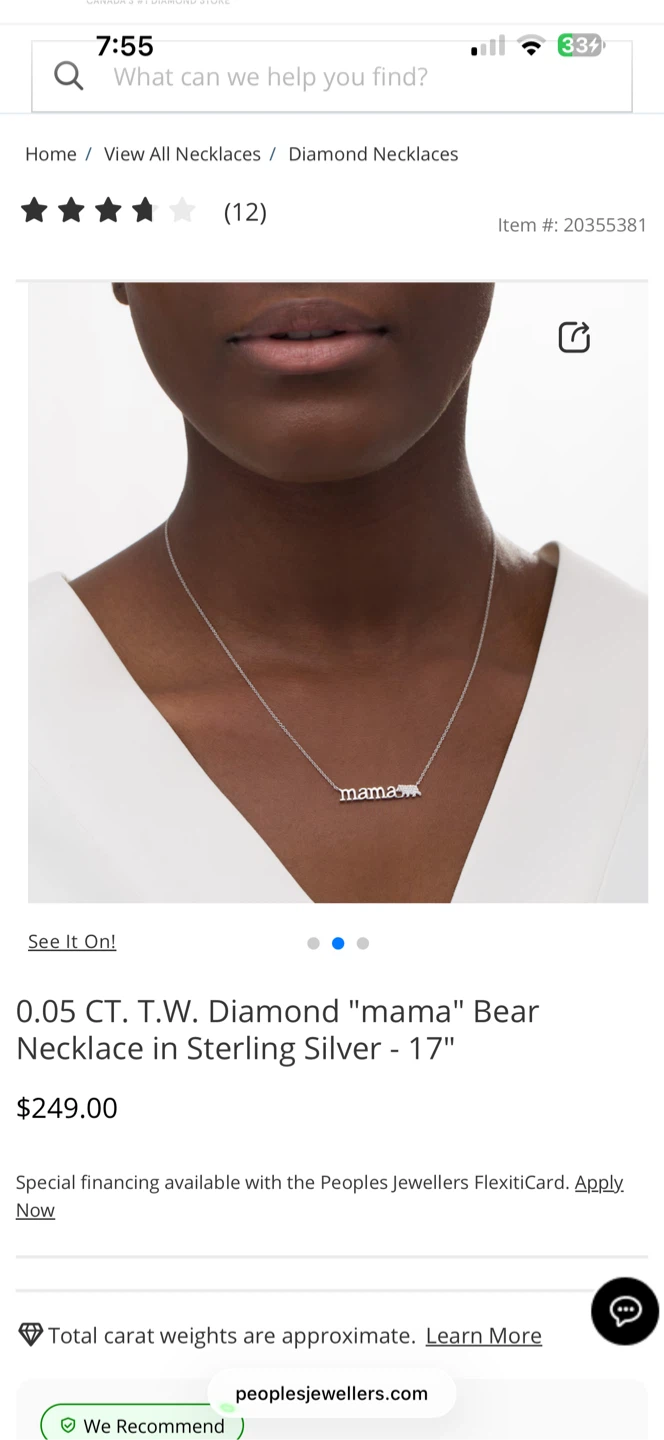View the necklace product photo

(x=338, y=592)
